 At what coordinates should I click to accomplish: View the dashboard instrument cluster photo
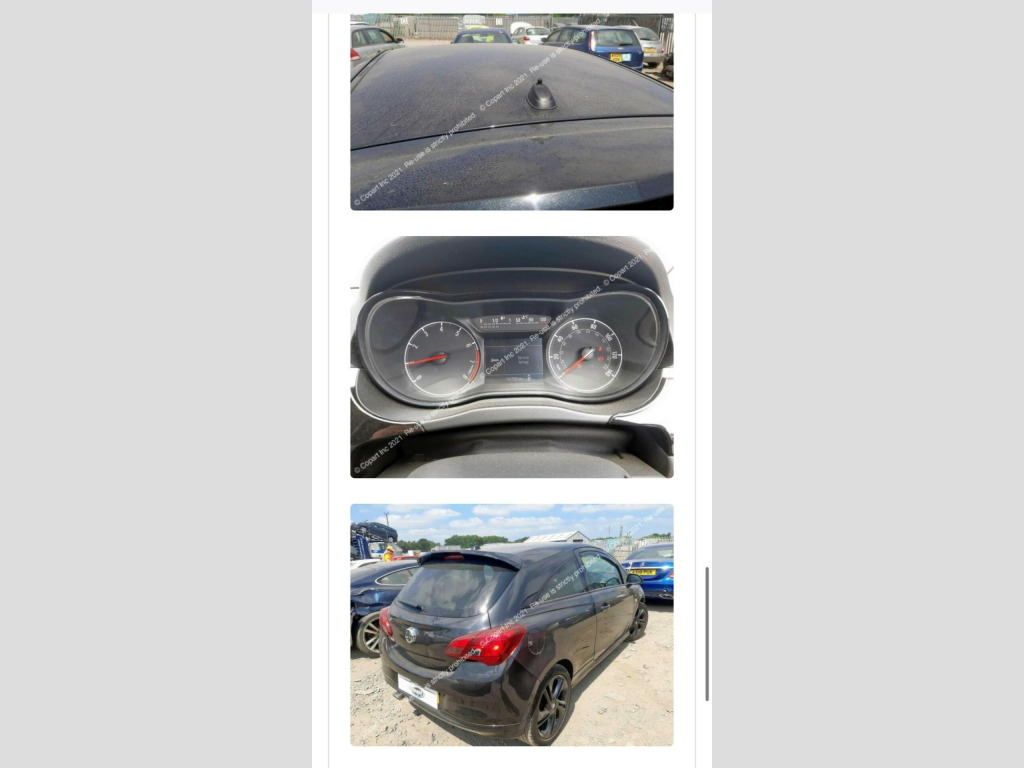click(x=511, y=357)
